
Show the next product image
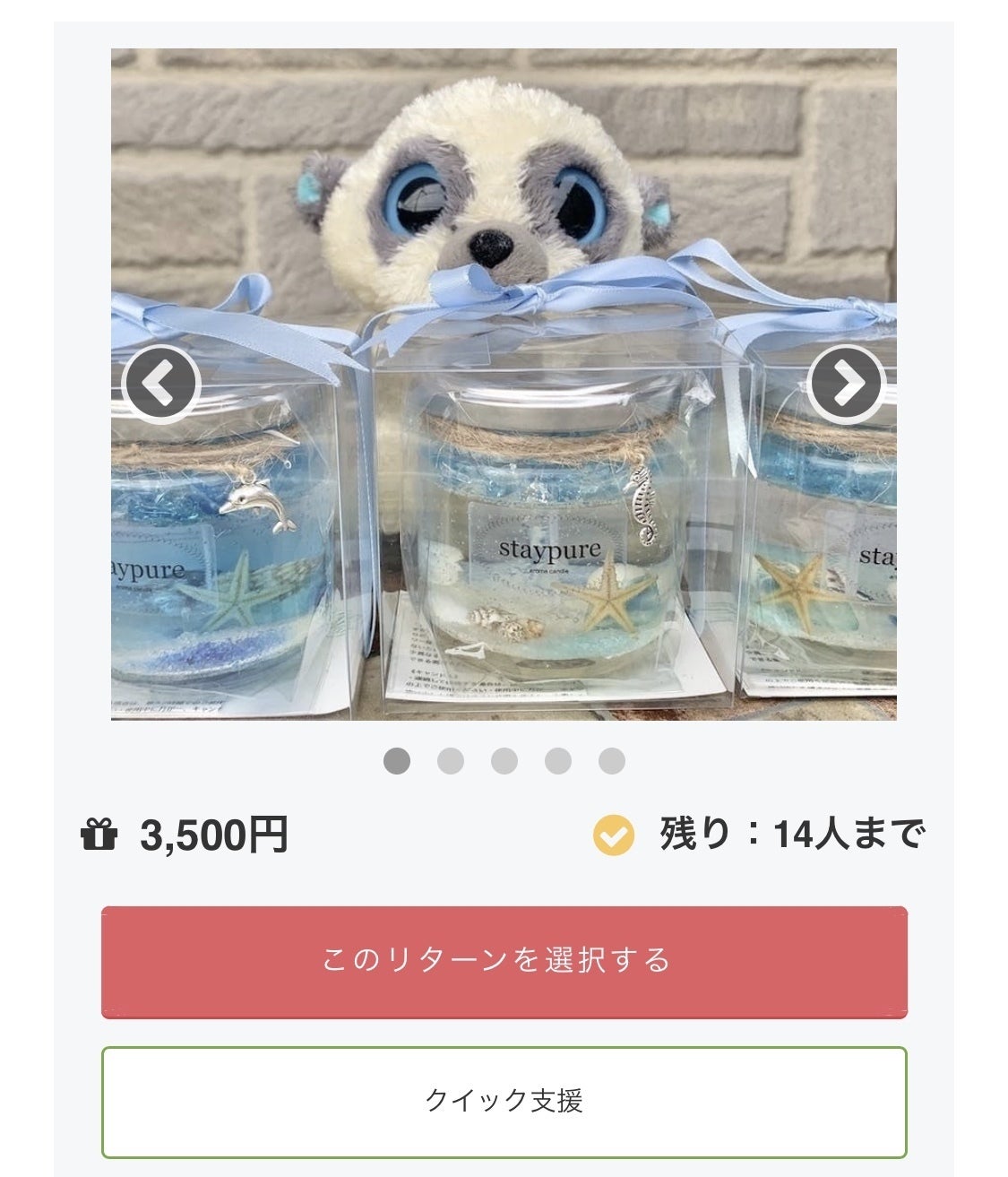[x=846, y=384]
